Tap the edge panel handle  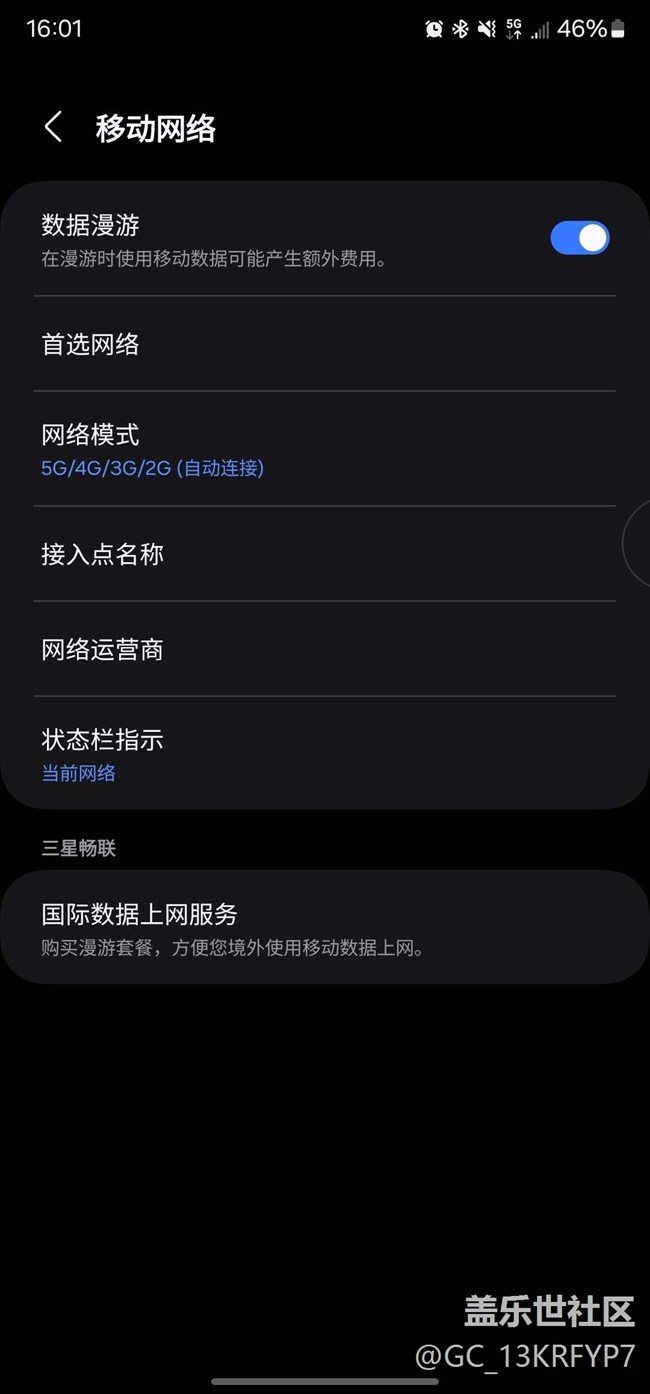tap(636, 543)
